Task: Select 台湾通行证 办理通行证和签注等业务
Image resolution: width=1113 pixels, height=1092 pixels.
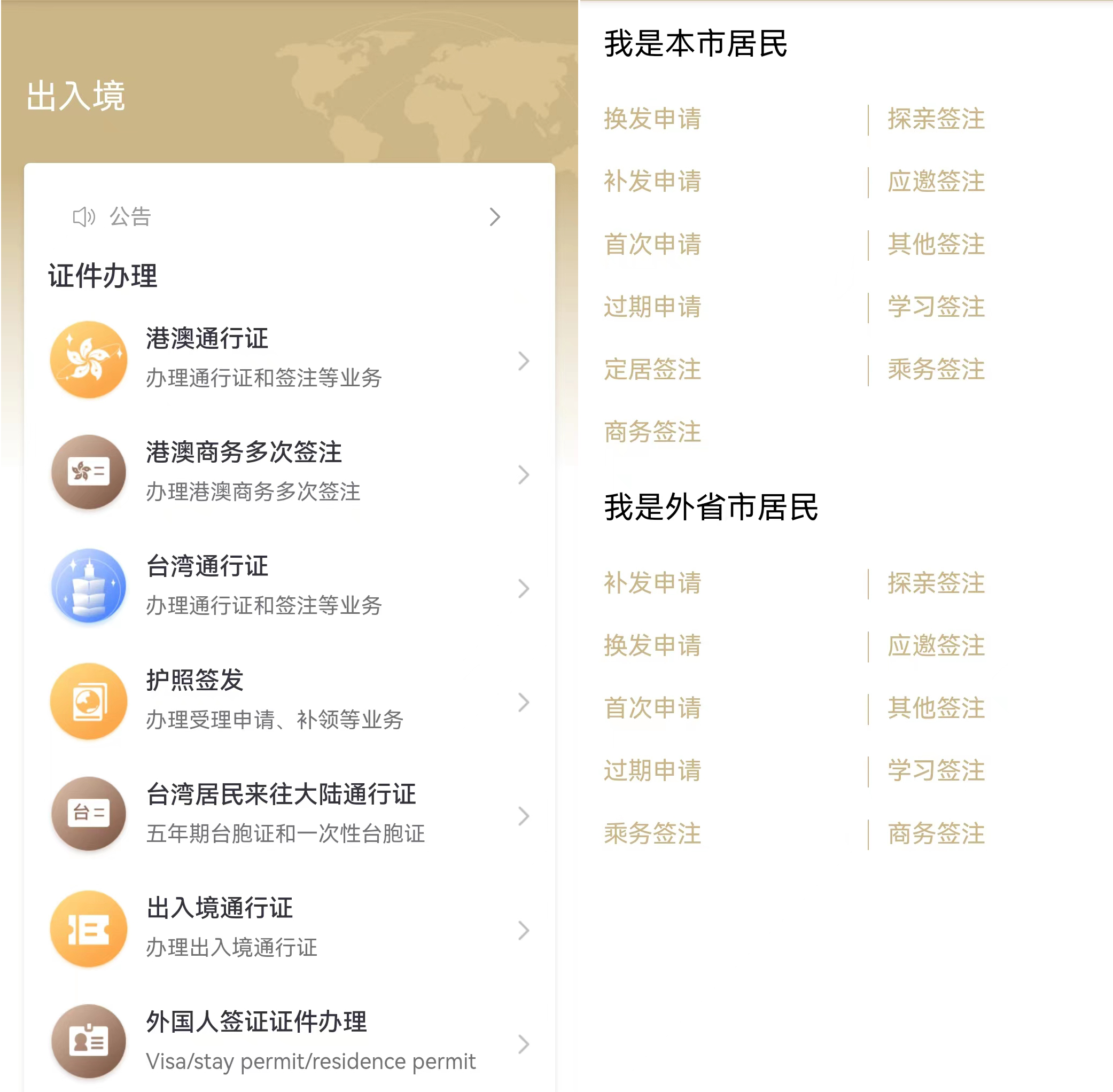Action: click(x=287, y=587)
